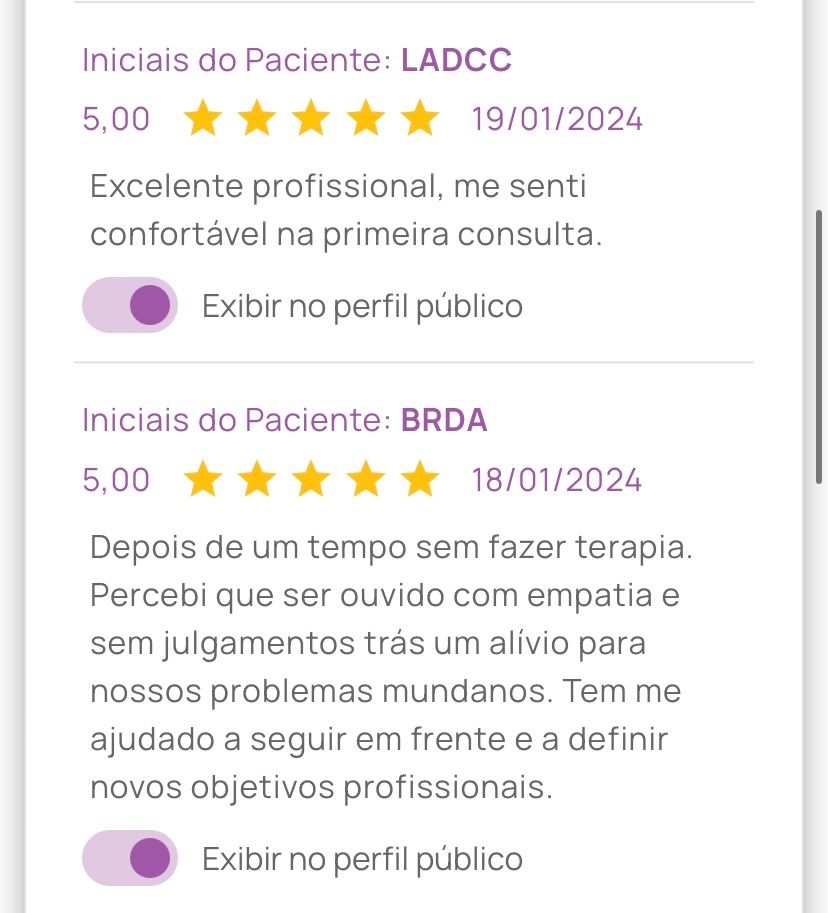Expand the LADCC review entry
The width and height of the screenshot is (828, 913).
(296, 60)
